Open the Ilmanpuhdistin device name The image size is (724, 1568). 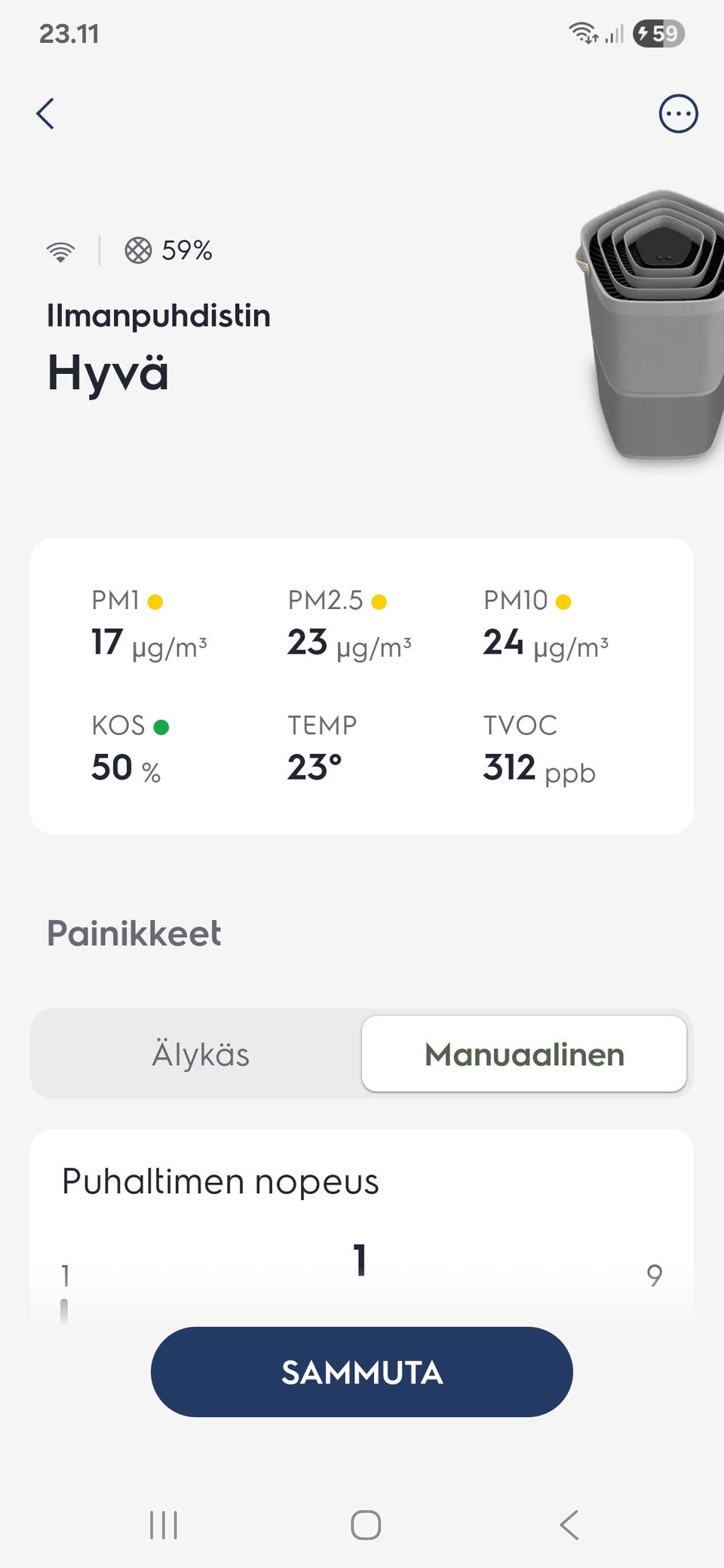(158, 316)
